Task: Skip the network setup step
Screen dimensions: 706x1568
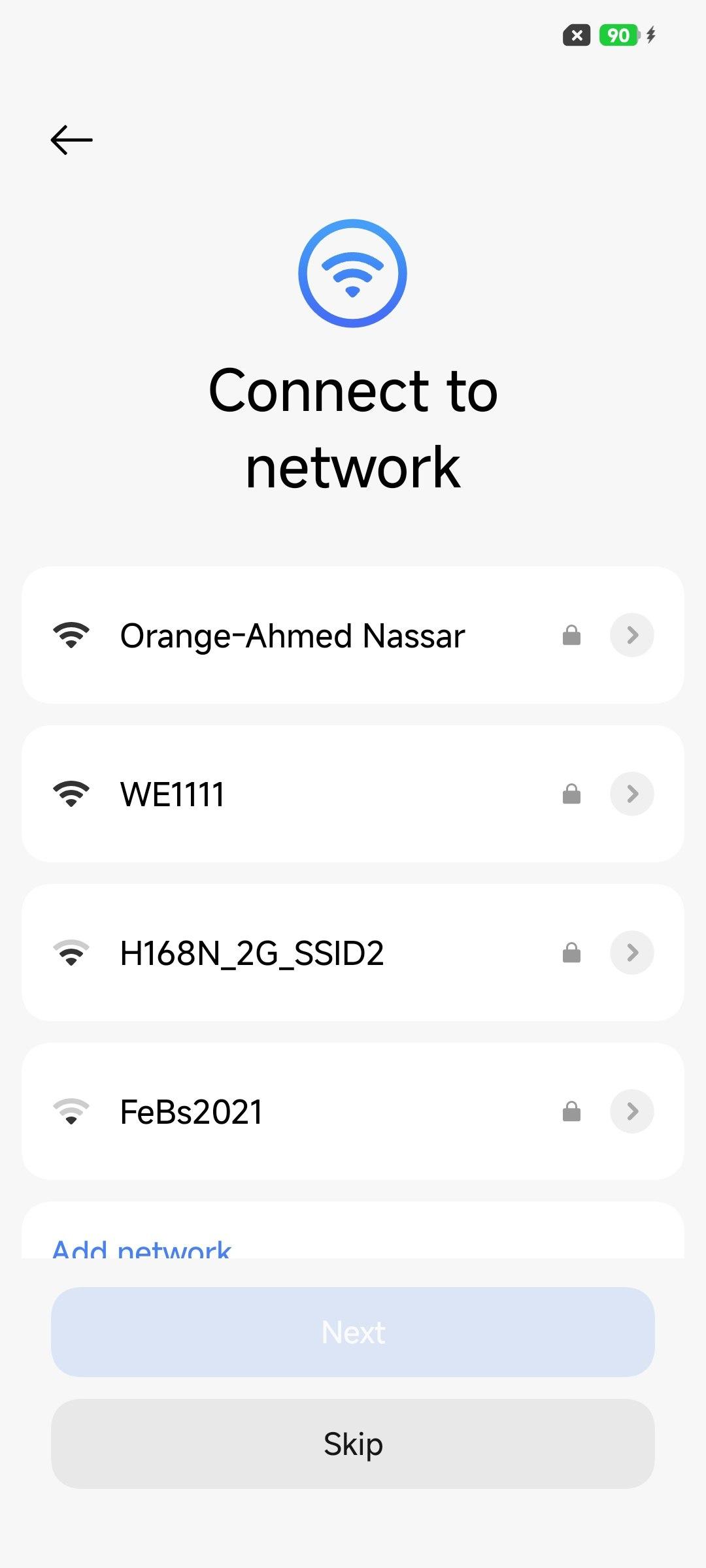Action: (x=353, y=1444)
